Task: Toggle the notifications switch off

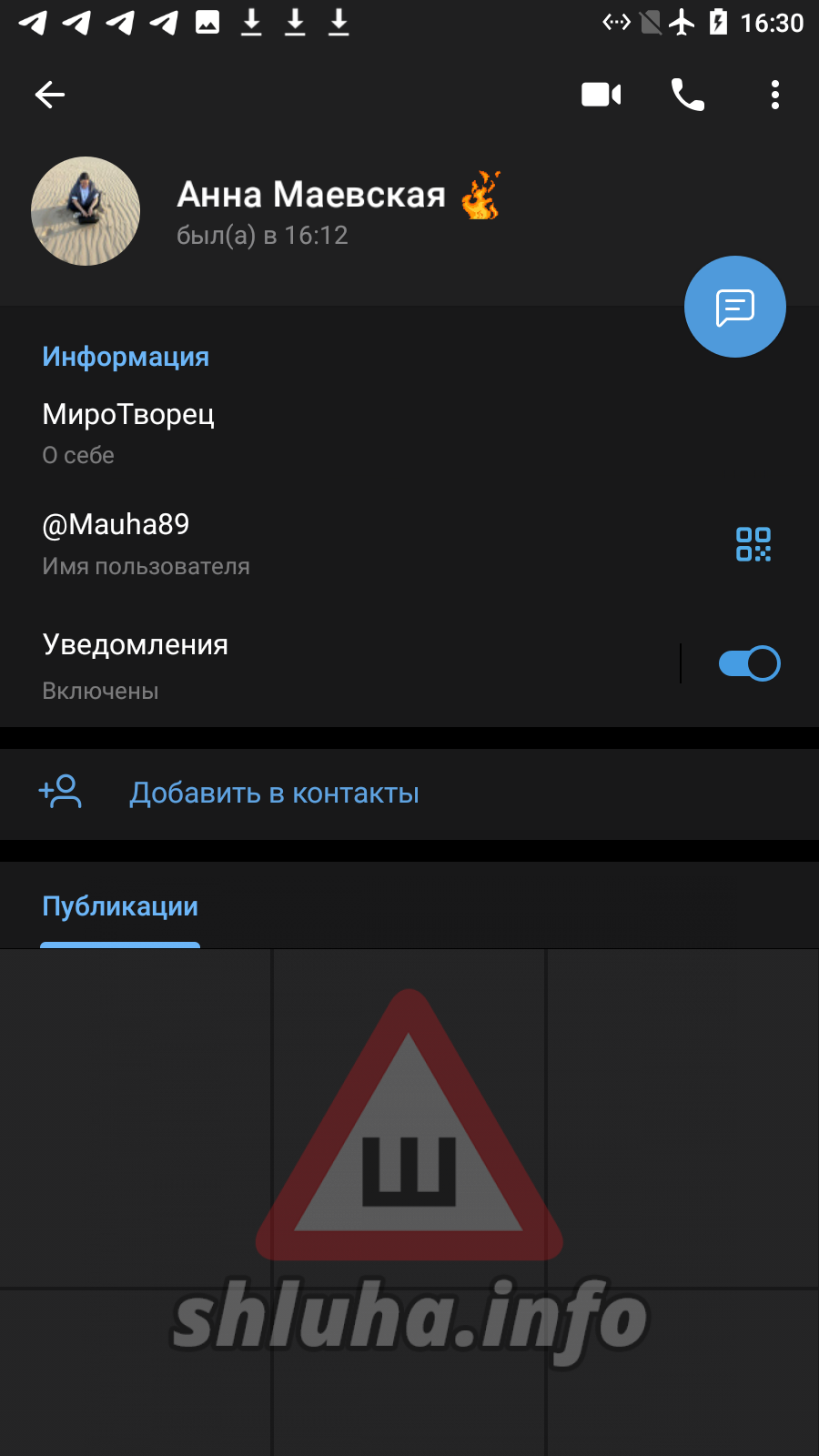Action: point(749,663)
